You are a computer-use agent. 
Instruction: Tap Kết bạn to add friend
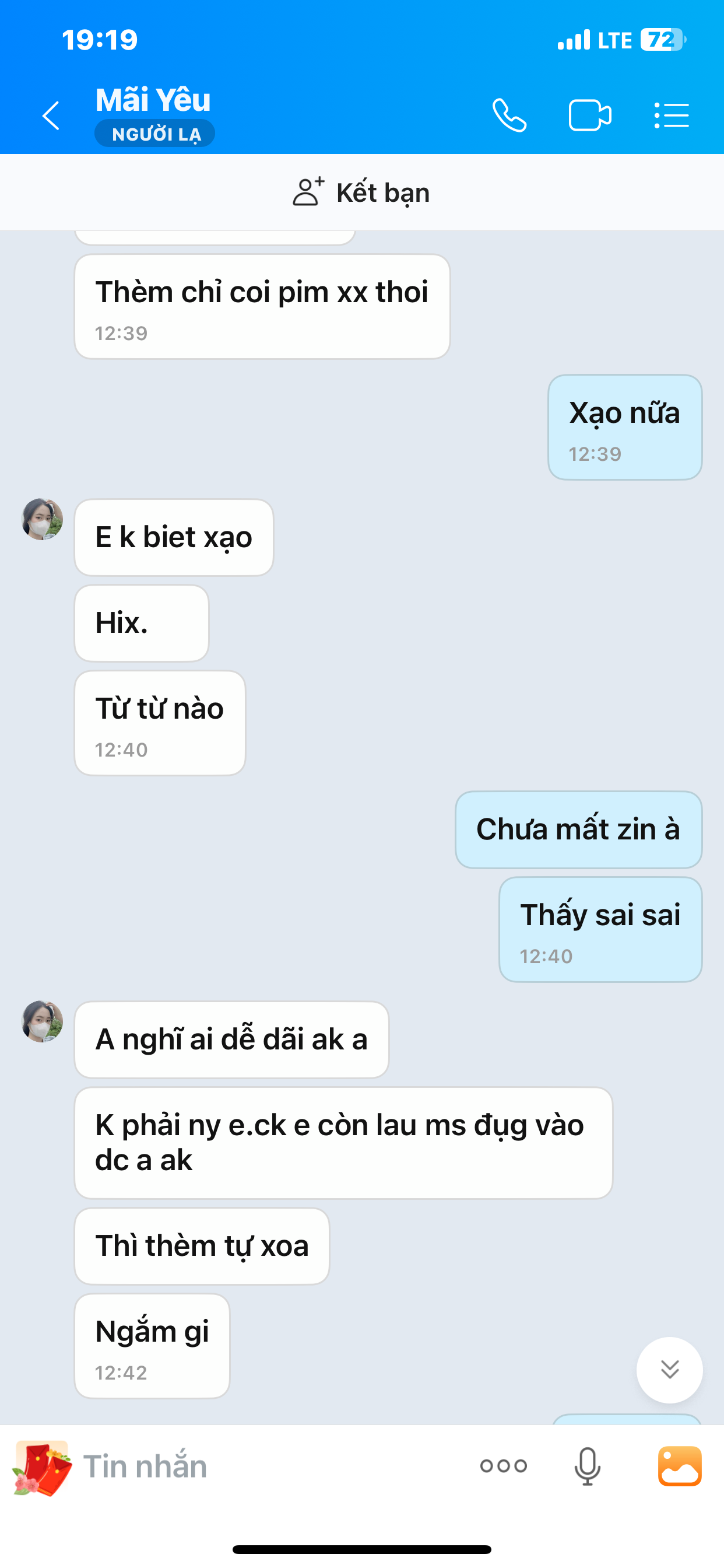click(x=362, y=192)
